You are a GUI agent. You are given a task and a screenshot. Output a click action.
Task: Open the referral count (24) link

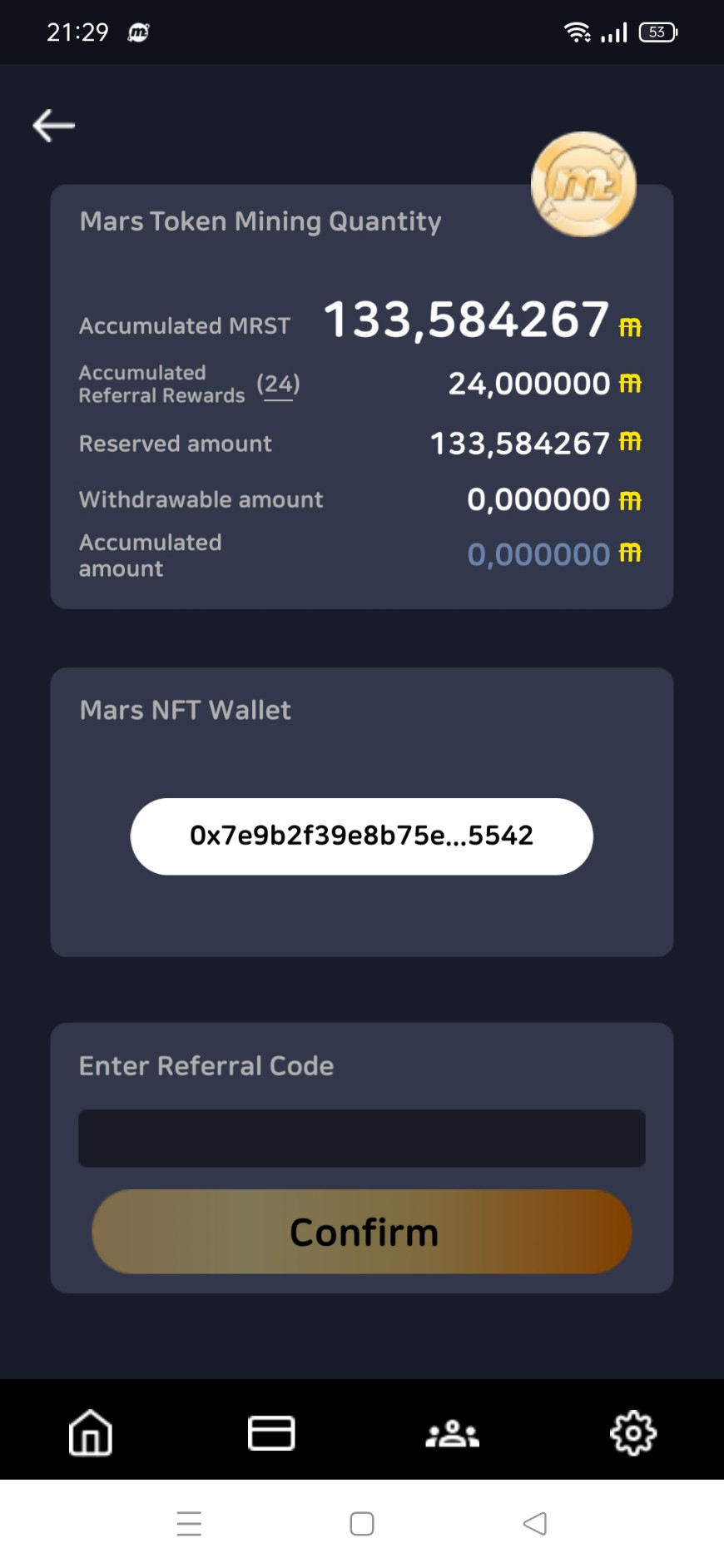click(x=278, y=385)
